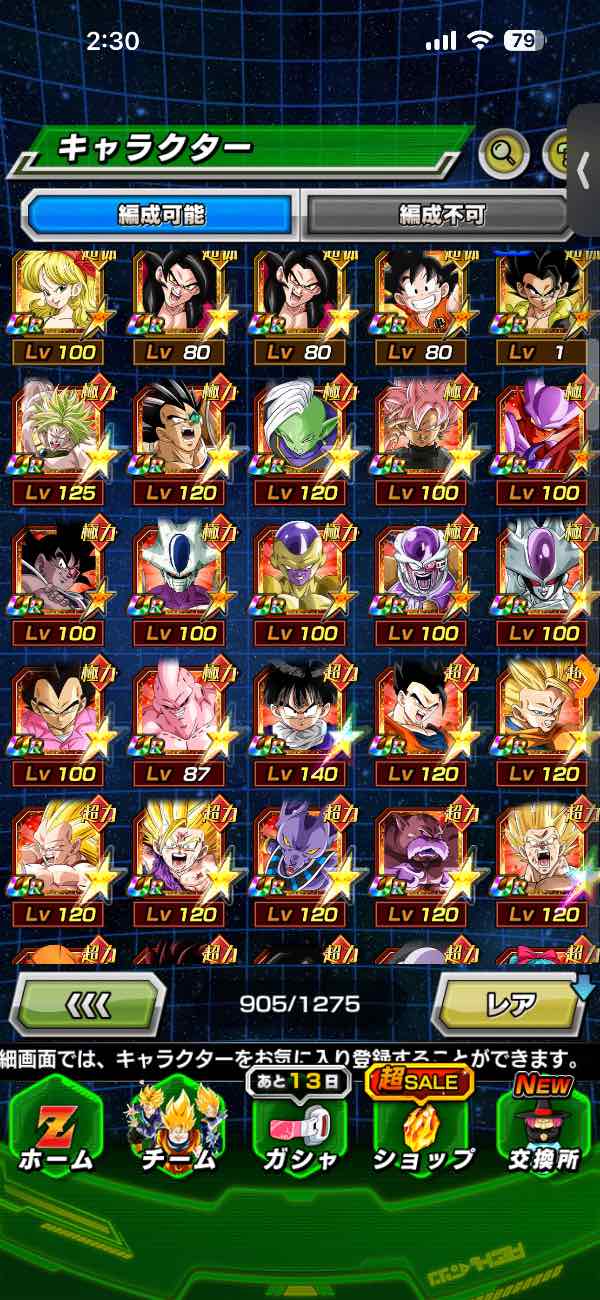Open the character search magnifier icon

[504, 153]
